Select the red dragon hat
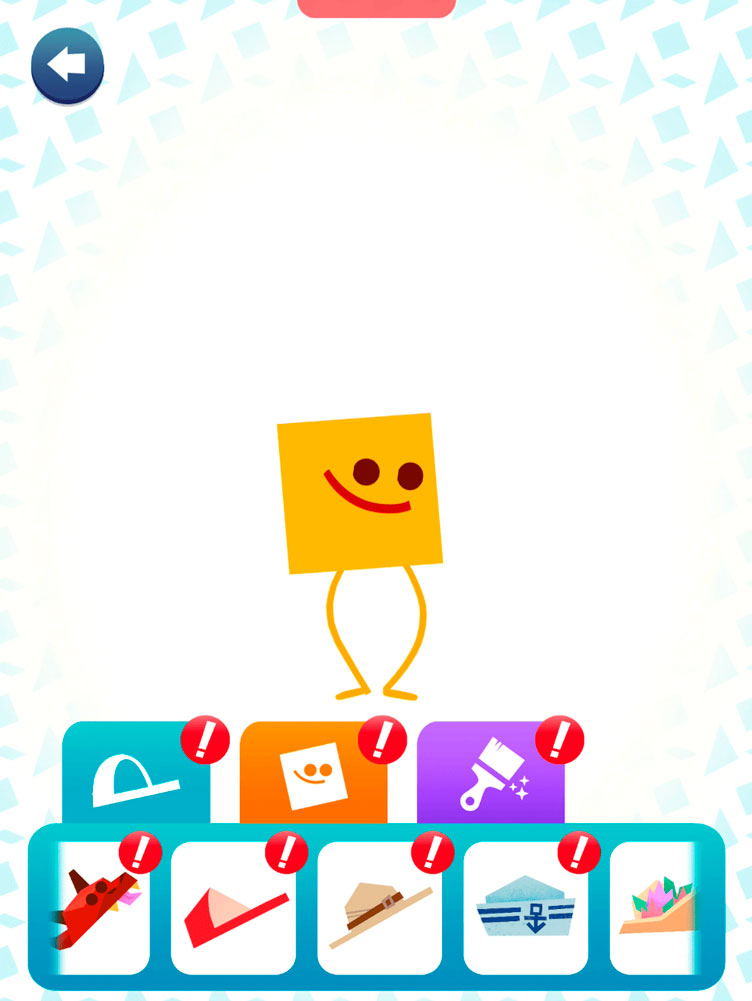The image size is (752, 1001). pos(100,908)
